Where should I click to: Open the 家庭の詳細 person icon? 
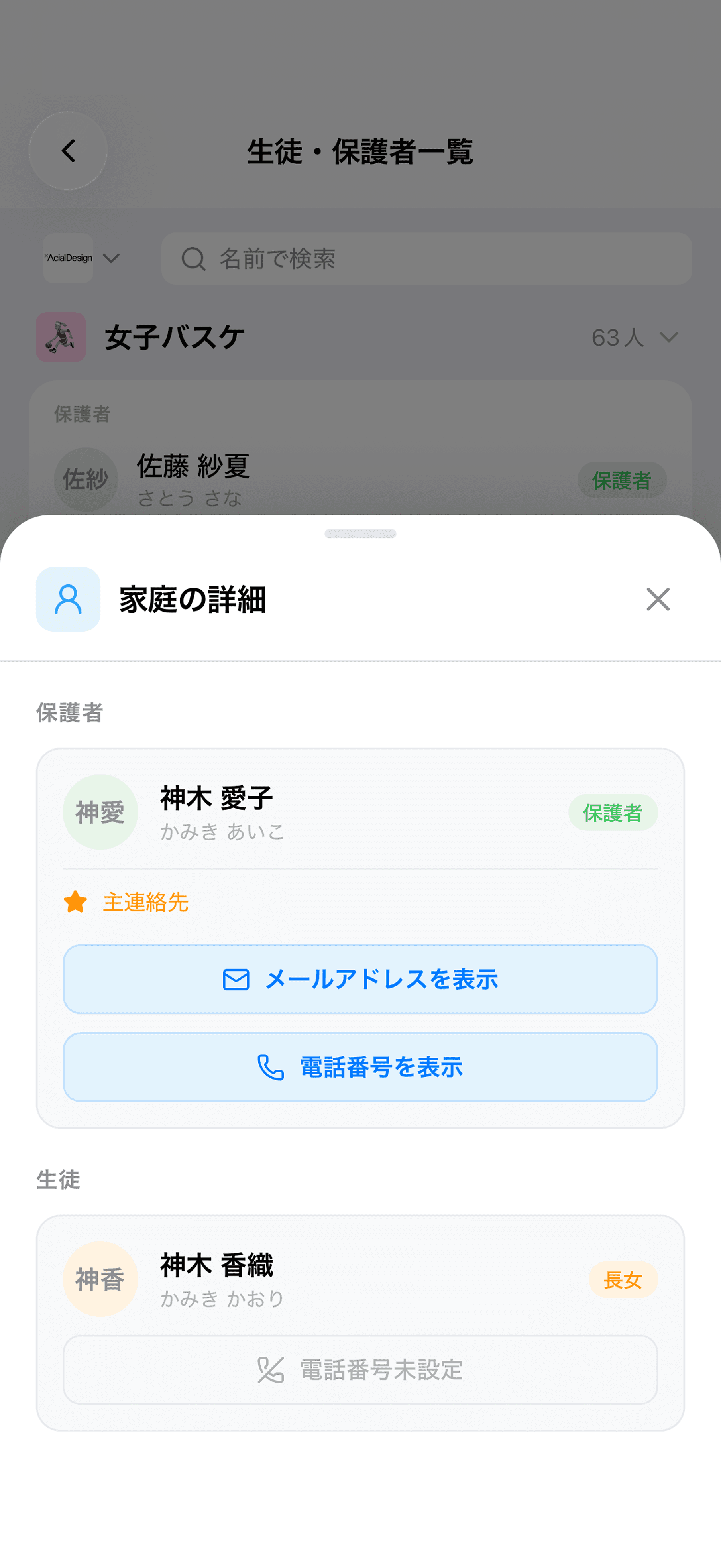(x=67, y=600)
